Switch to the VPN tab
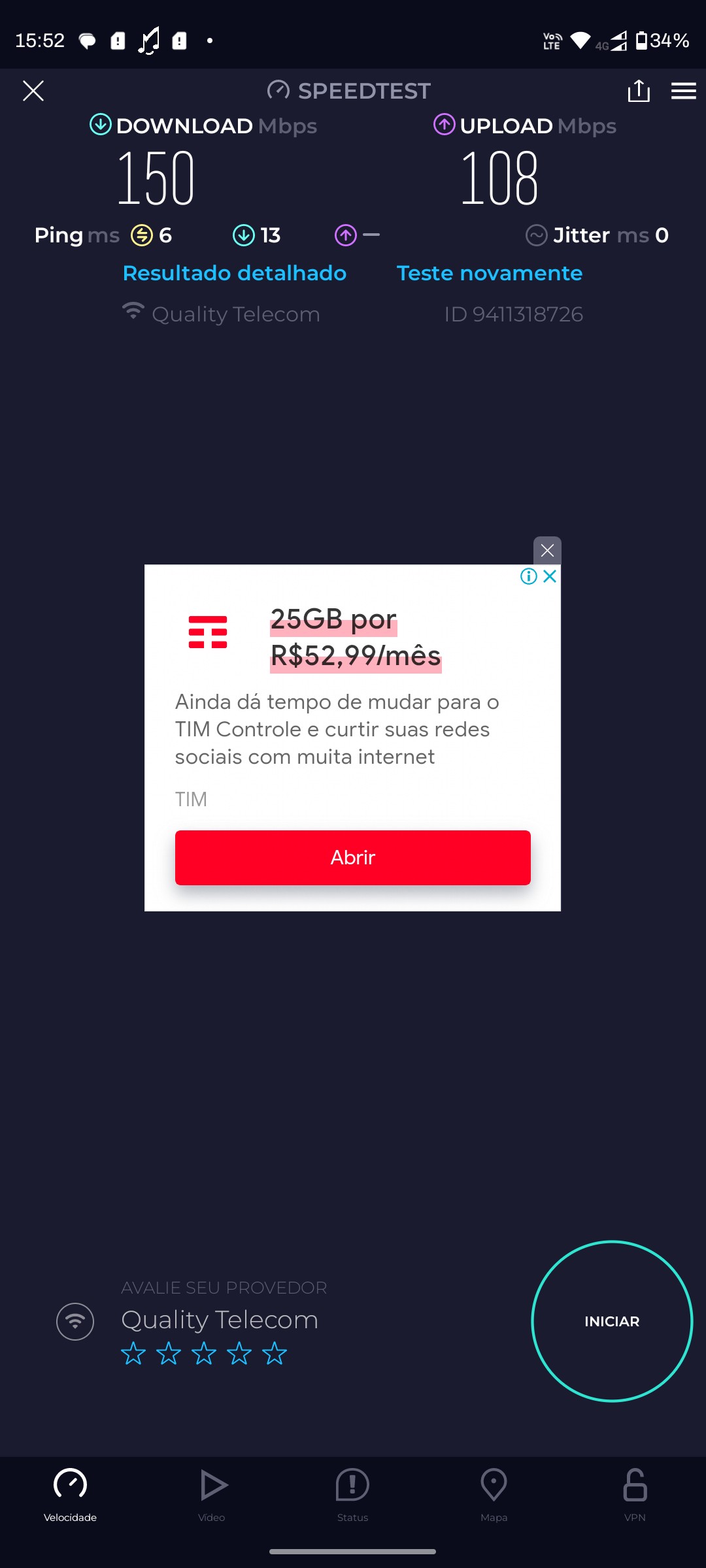 [x=635, y=1494]
